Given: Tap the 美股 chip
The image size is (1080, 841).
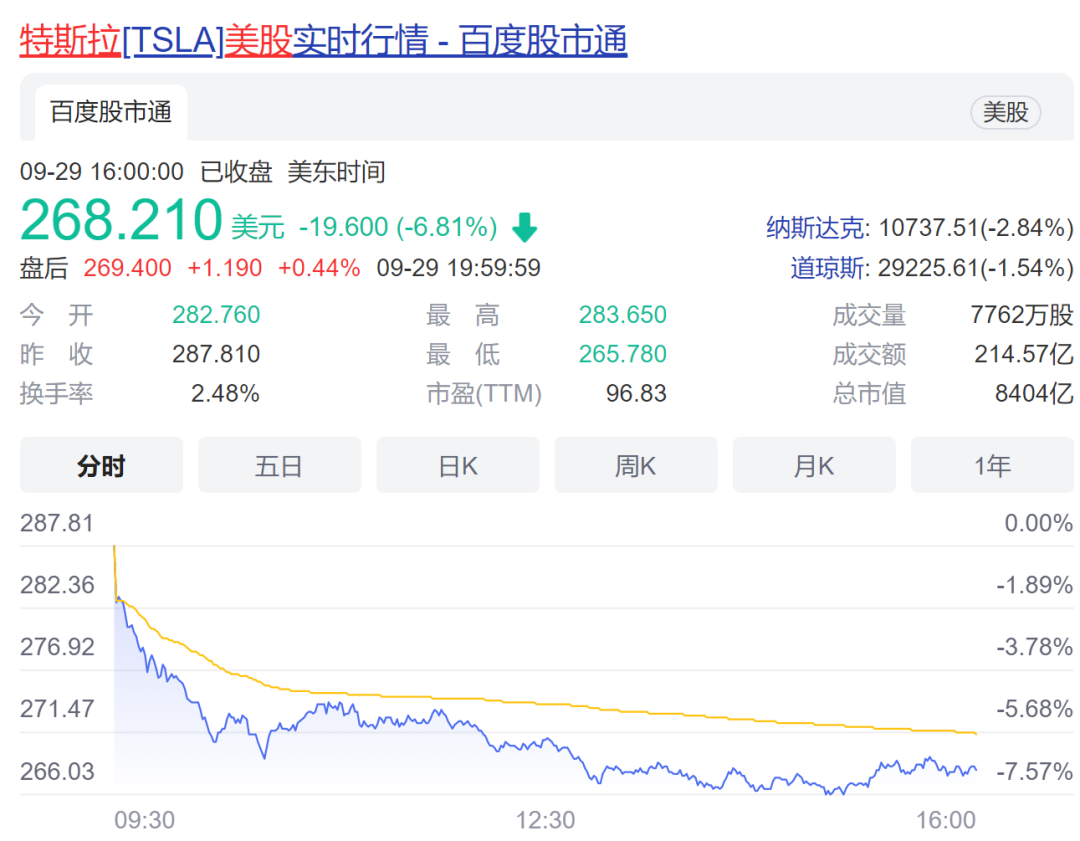Looking at the screenshot, I should point(1005,112).
